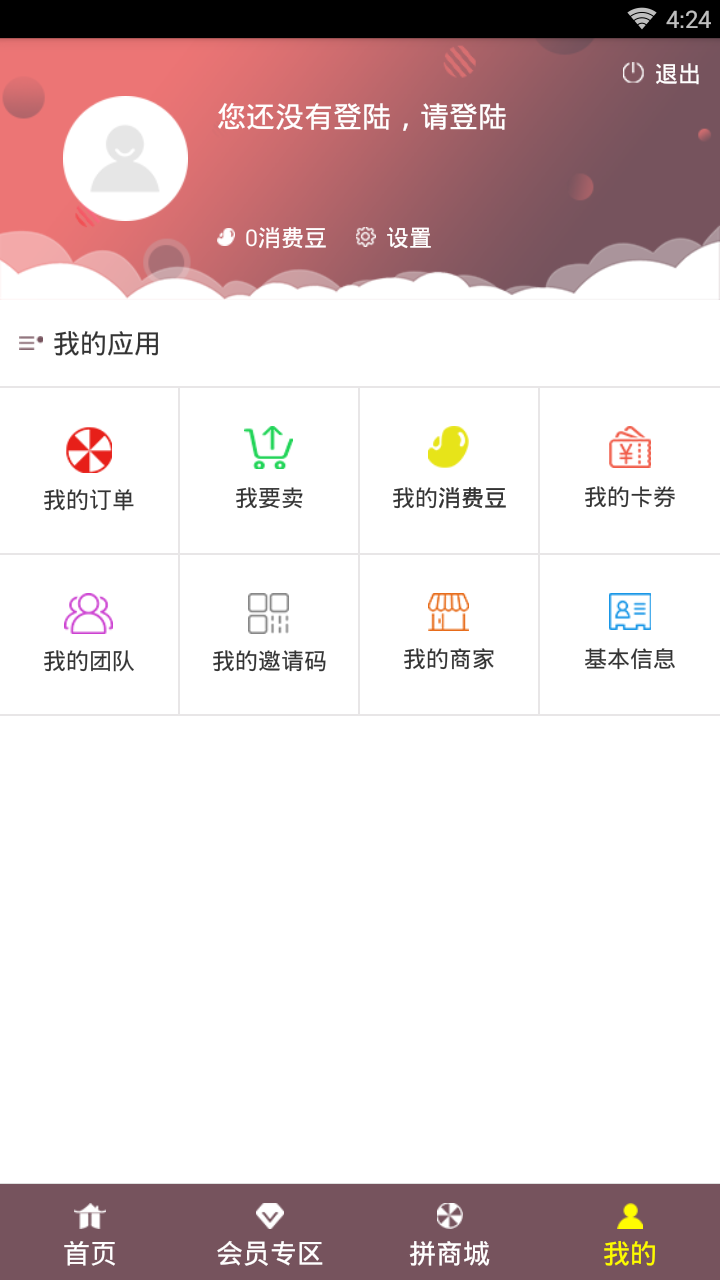Open 我的消费豆 in the apps grid
720x1280 pixels.
pos(449,470)
